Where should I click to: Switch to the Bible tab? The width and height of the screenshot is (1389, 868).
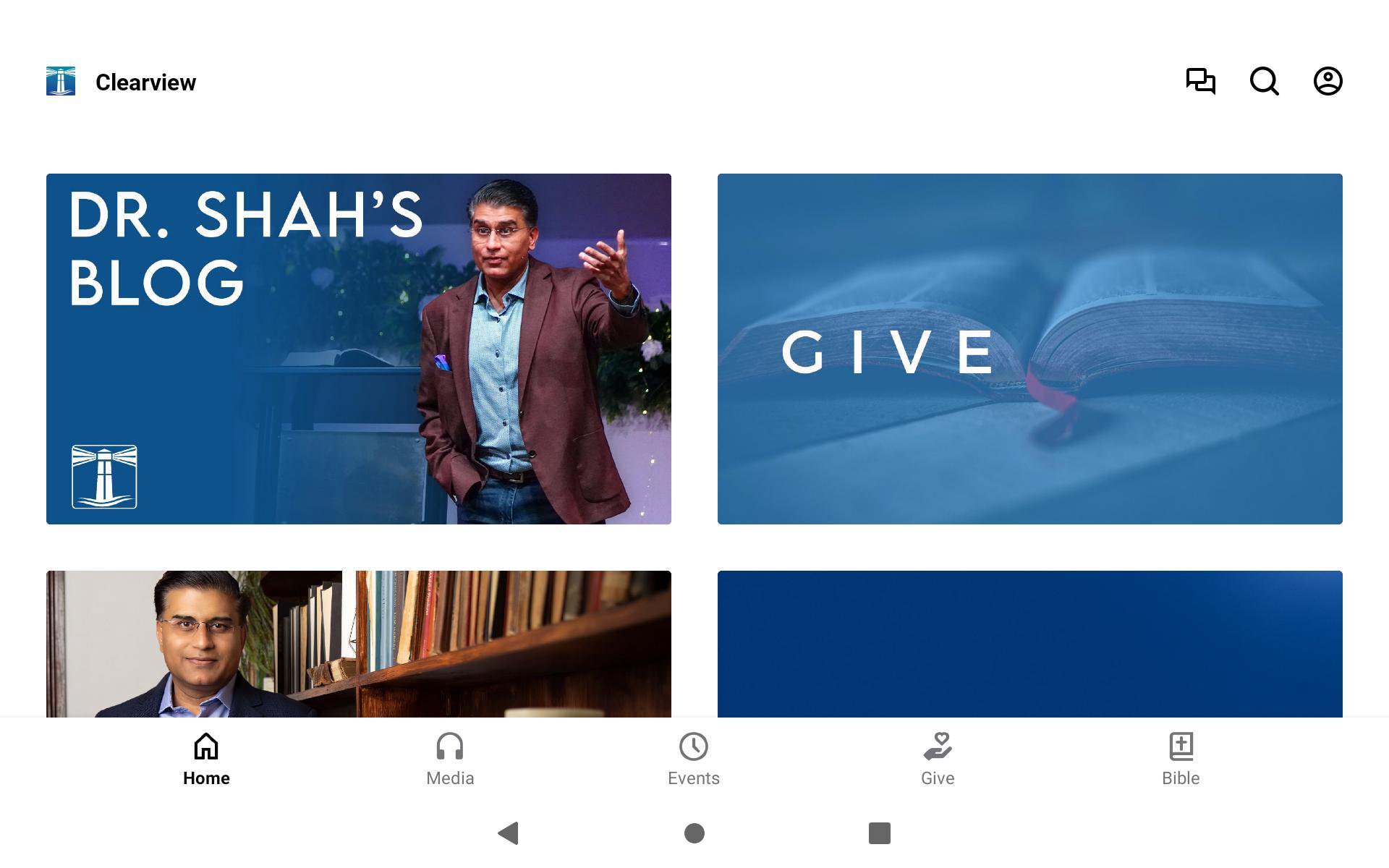1181,759
